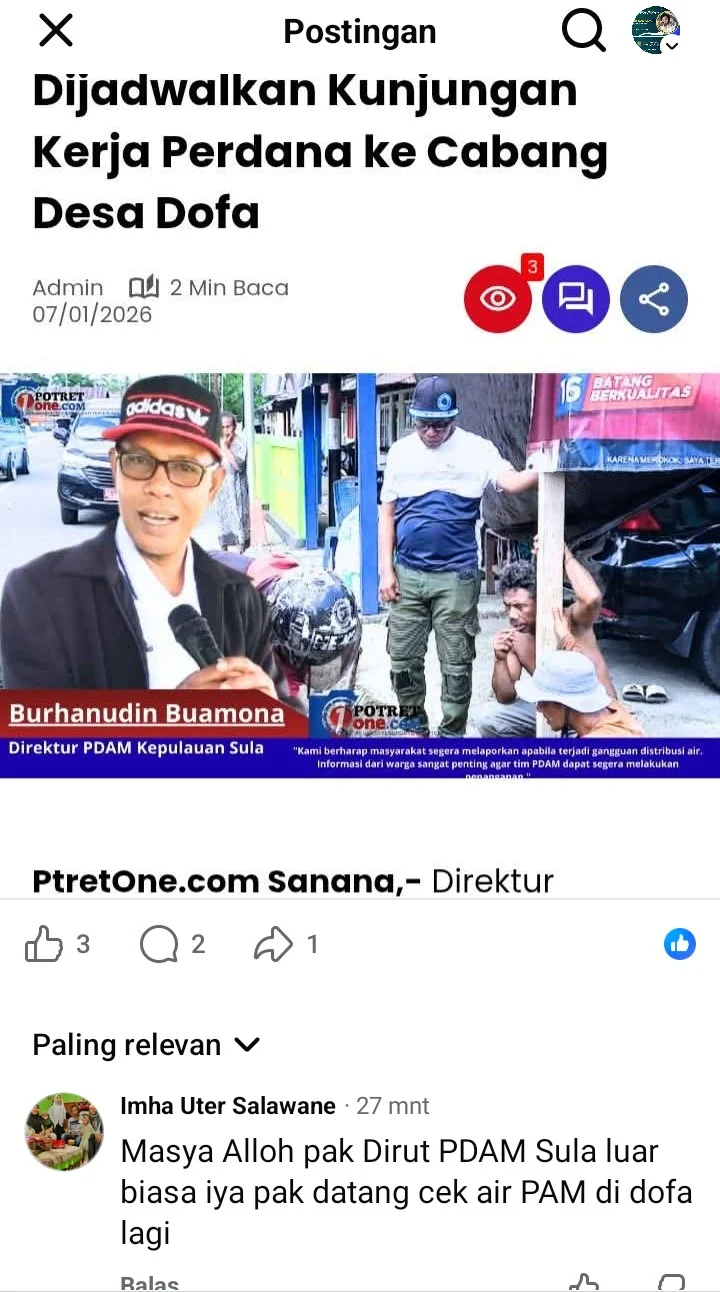Expand the Paling relevan comment sorting
720x1292 pixels.
[146, 1045]
